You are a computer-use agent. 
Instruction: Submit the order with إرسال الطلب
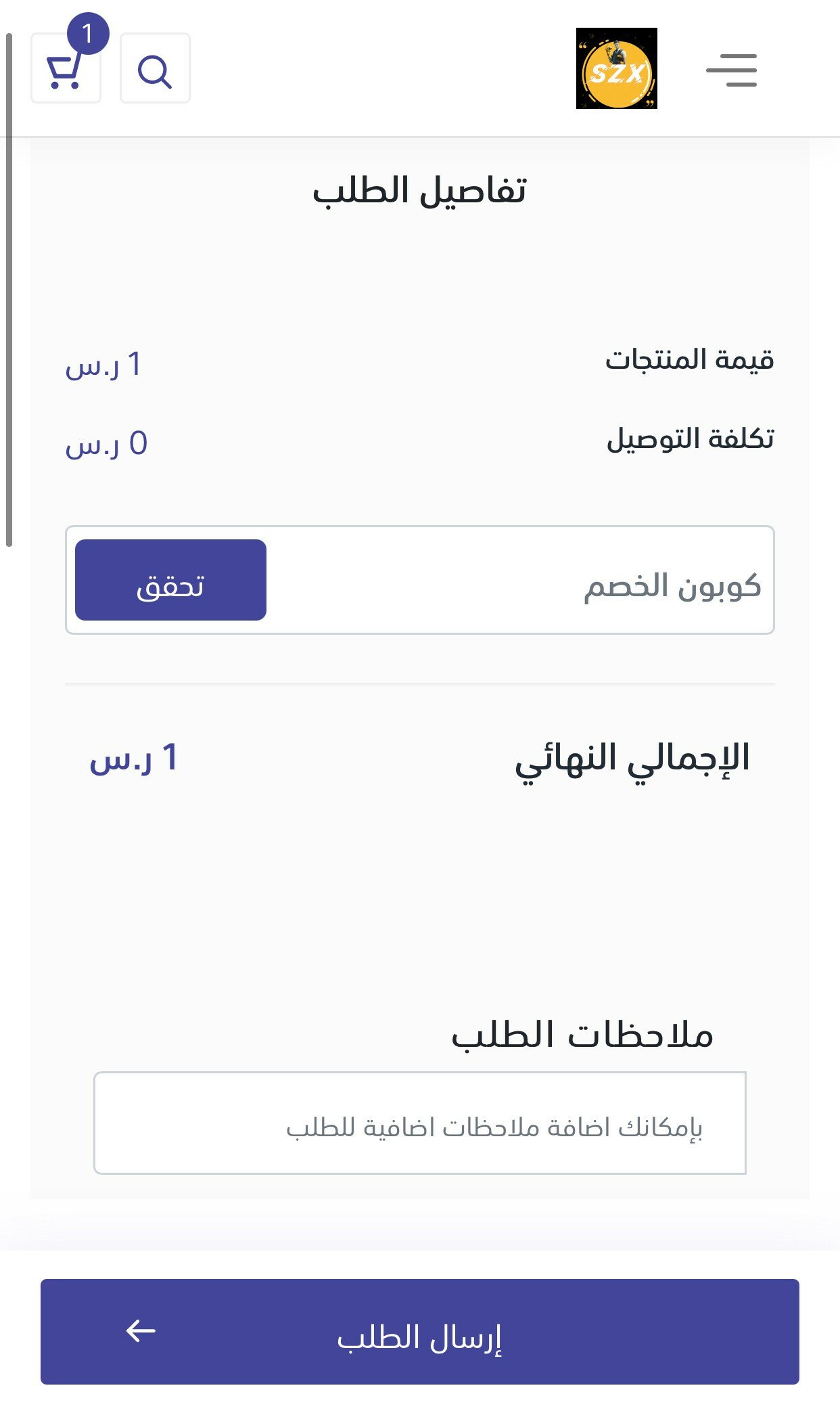tap(420, 1331)
